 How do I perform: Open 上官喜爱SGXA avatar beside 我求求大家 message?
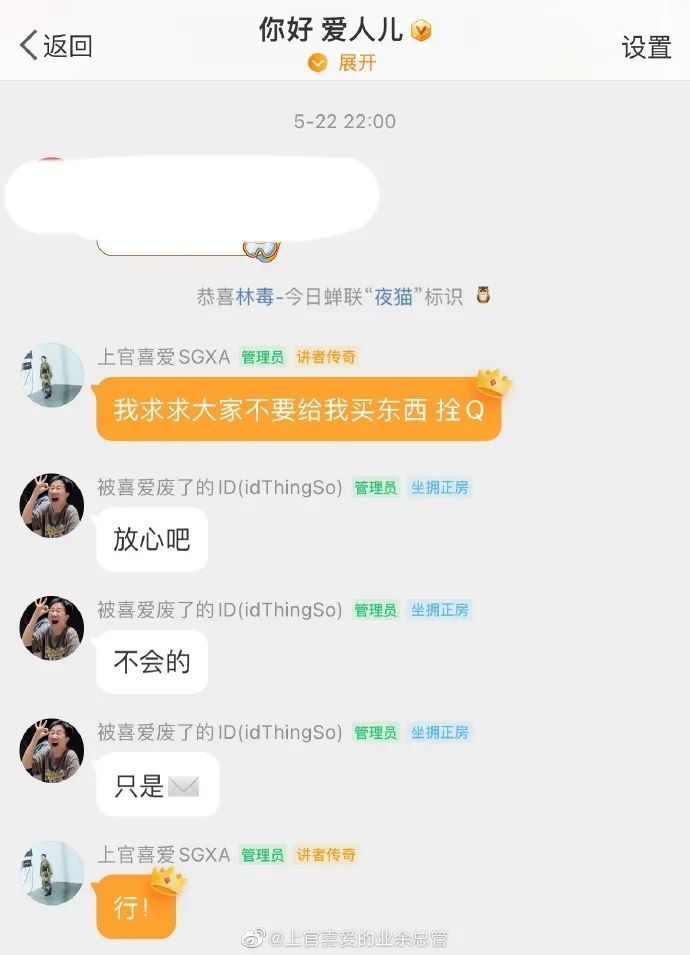point(52,375)
